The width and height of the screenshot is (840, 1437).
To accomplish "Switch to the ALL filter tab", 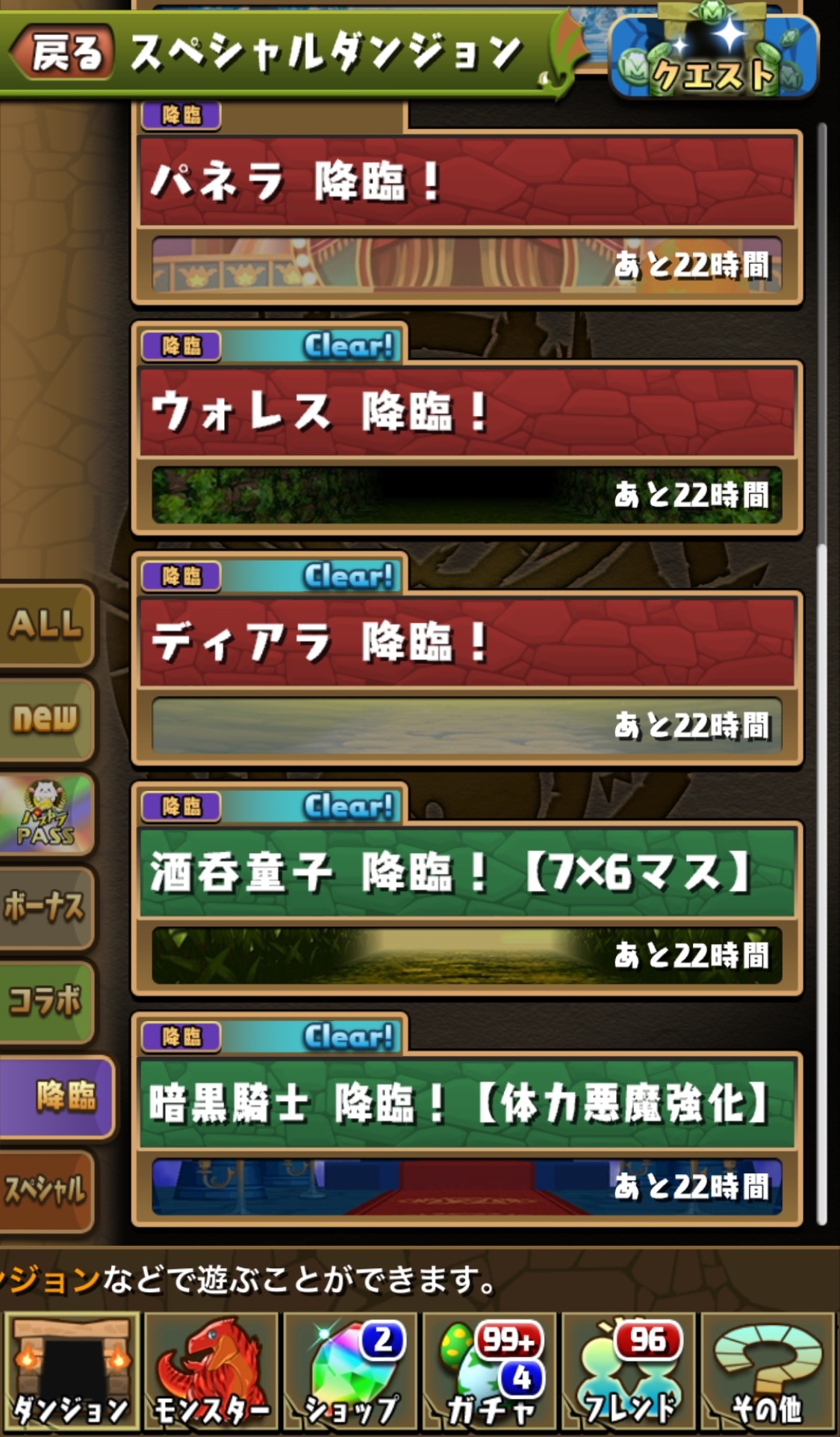I will coord(46,624).
